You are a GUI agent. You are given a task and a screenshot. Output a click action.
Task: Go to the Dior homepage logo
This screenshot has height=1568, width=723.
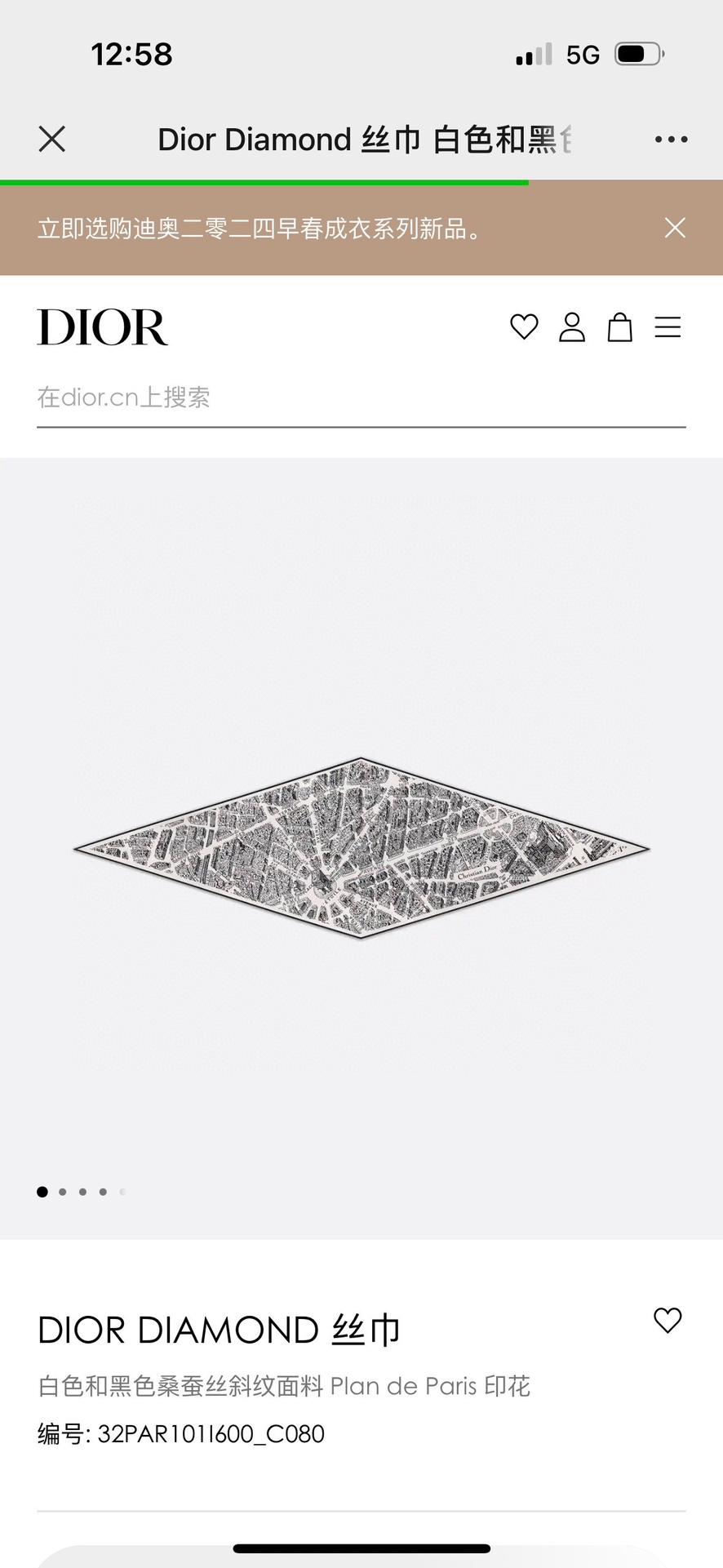103,327
